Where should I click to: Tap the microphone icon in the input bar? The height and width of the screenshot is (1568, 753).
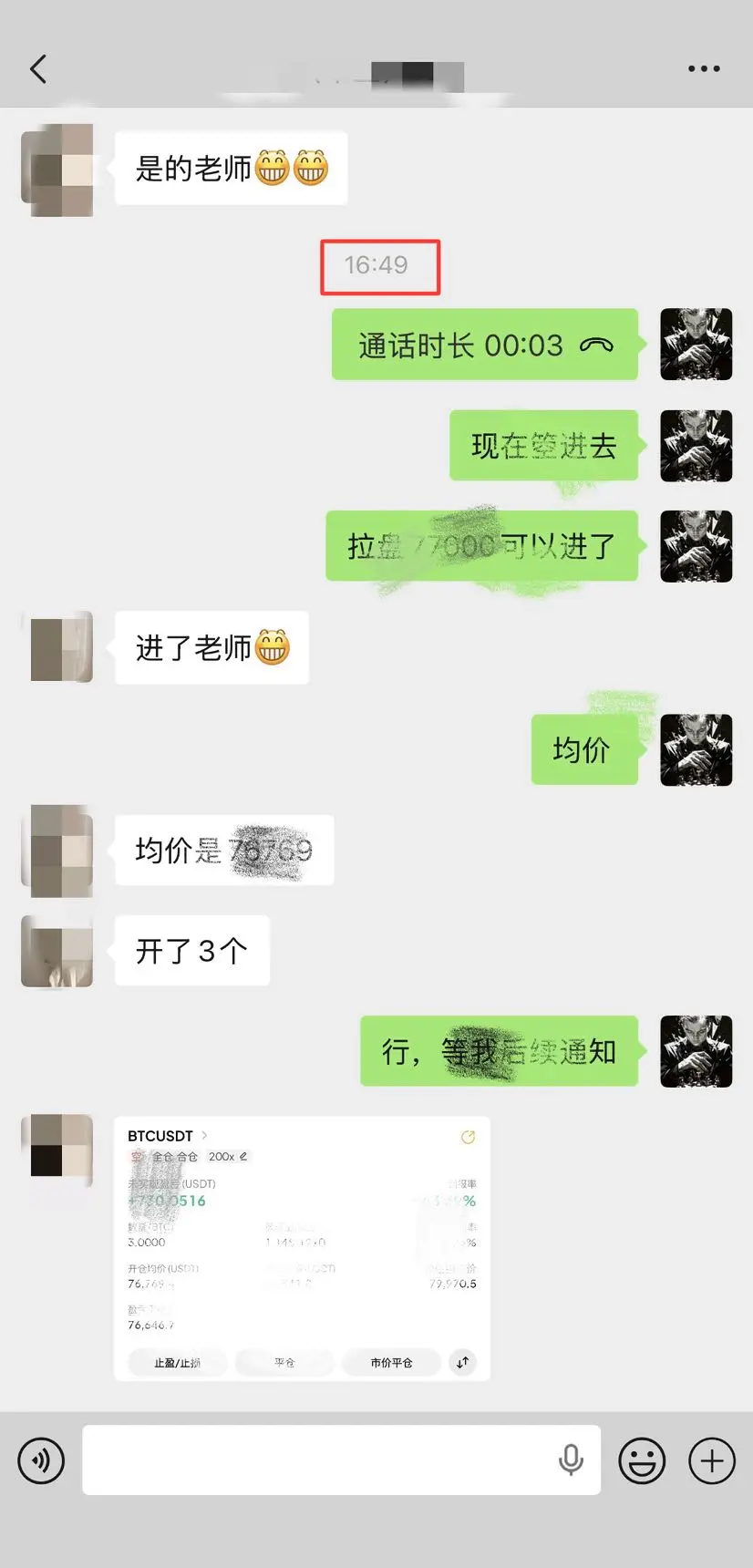tap(571, 1460)
